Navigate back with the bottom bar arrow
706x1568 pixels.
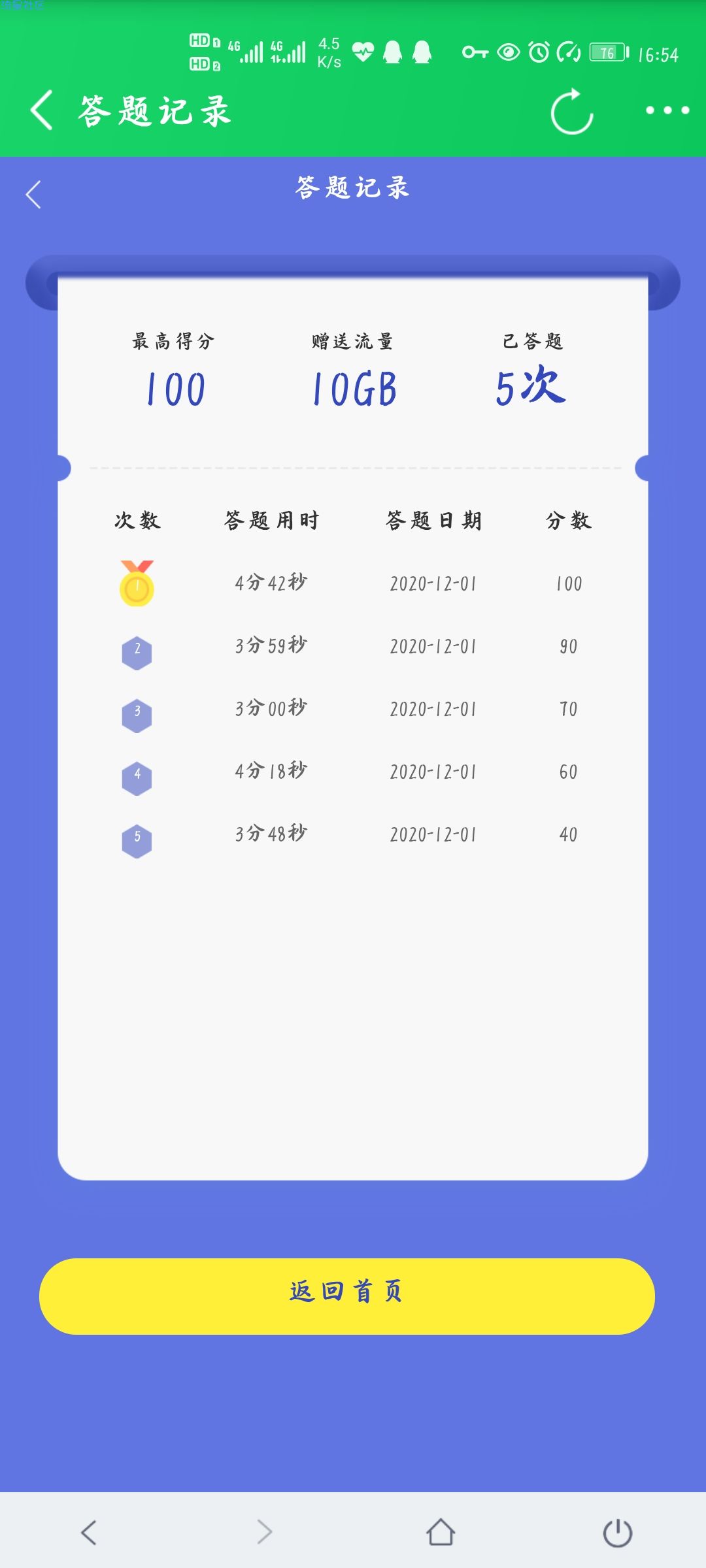pyautogui.click(x=89, y=1532)
